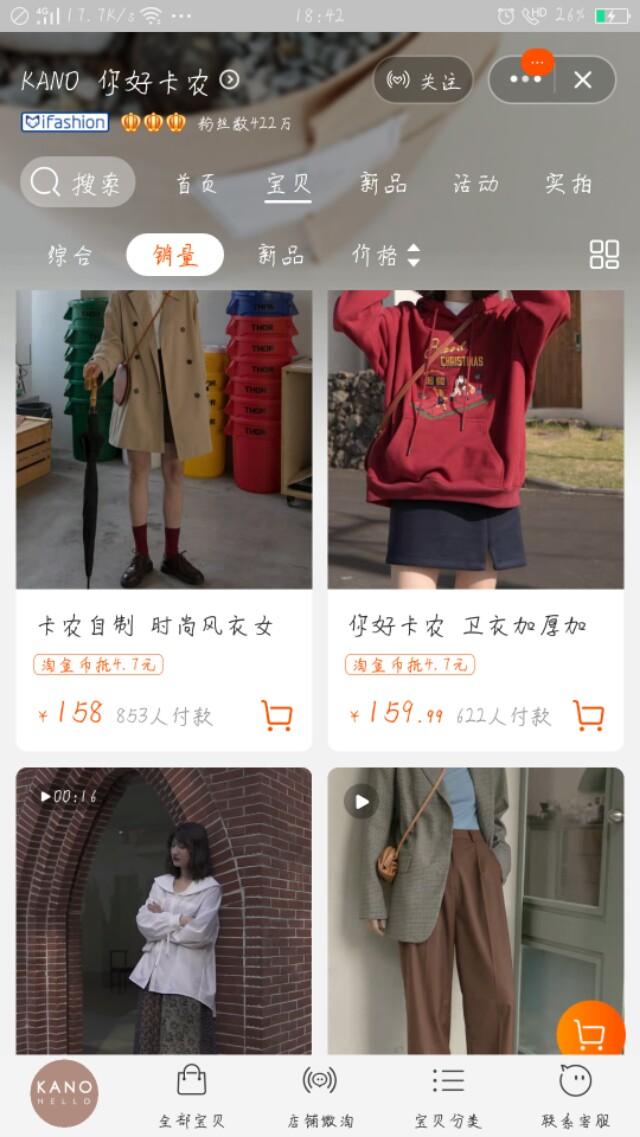Add the ¥158 trench coat to cart
This screenshot has height=1137, width=640.
coord(277,715)
